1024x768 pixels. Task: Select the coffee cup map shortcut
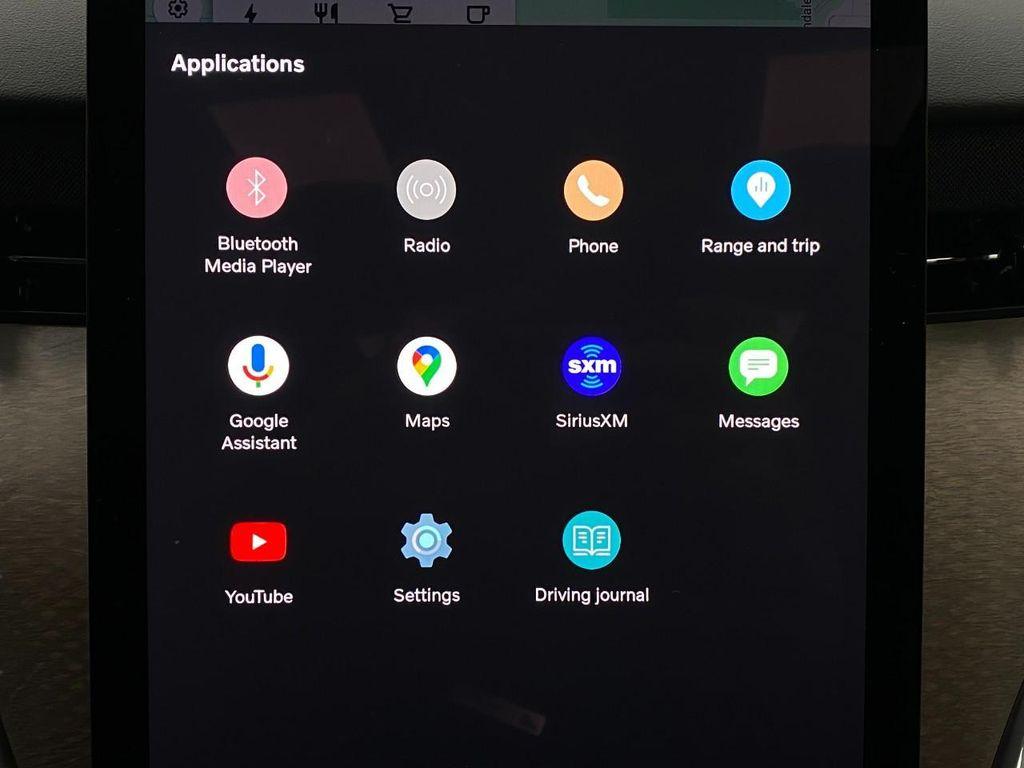coord(478,13)
